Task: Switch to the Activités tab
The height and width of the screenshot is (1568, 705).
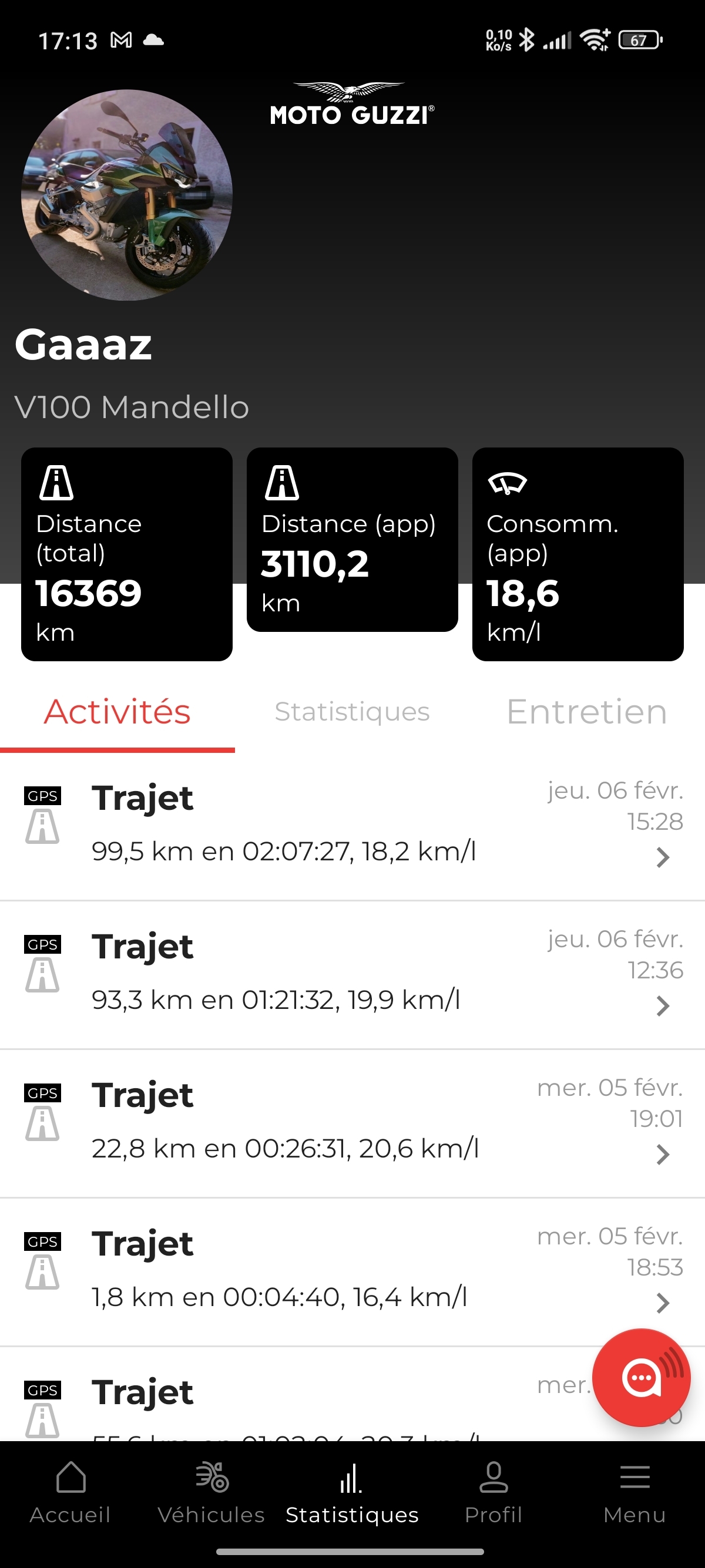Action: 117,712
